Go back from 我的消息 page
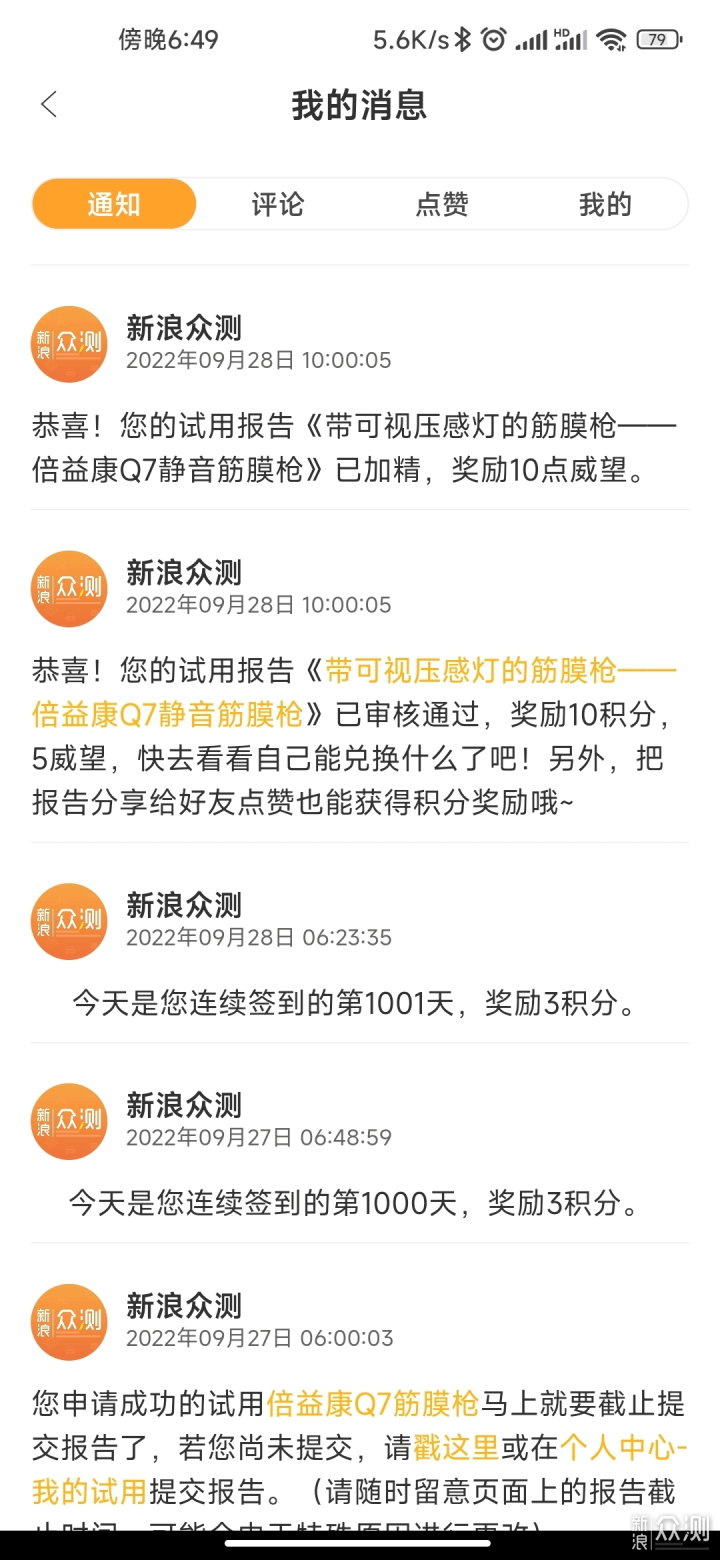Screen dimensions: 720x1560 [49, 105]
